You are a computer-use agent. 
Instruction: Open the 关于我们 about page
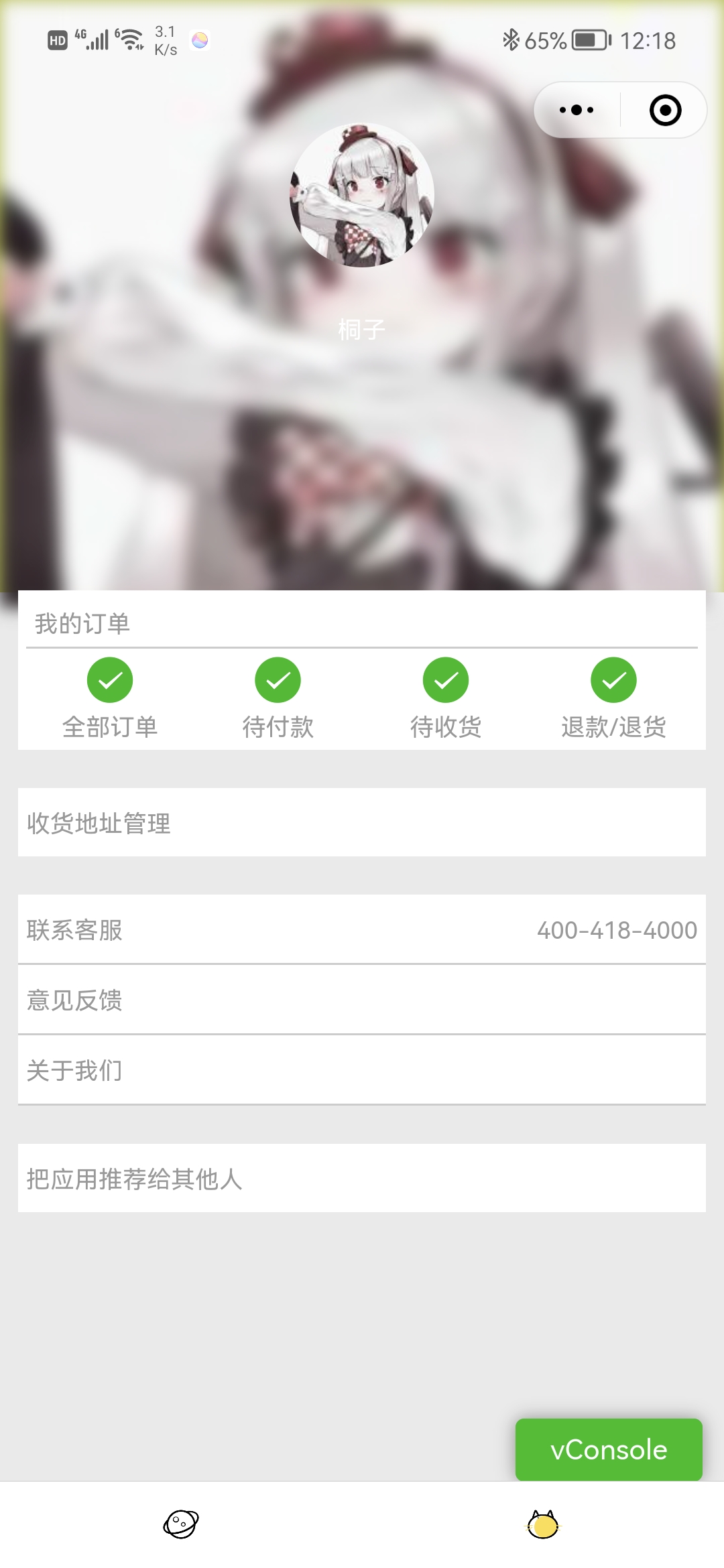362,1070
